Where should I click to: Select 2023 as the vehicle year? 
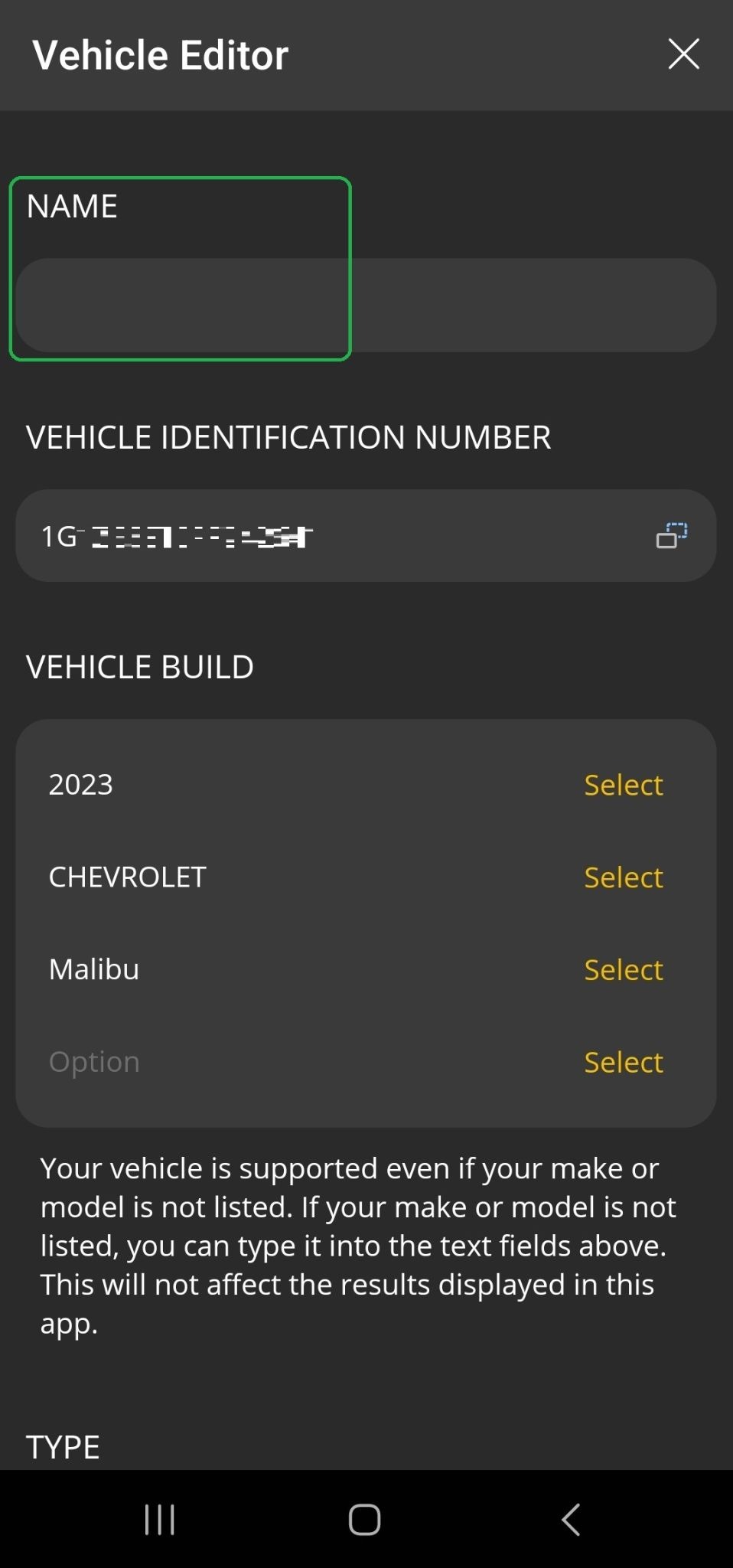tap(623, 784)
